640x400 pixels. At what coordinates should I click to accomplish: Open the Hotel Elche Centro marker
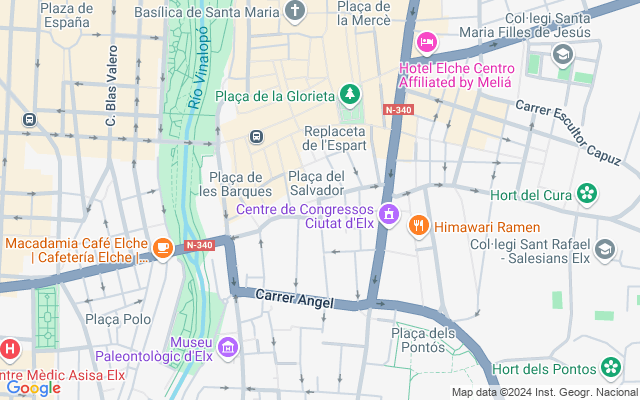[427, 41]
